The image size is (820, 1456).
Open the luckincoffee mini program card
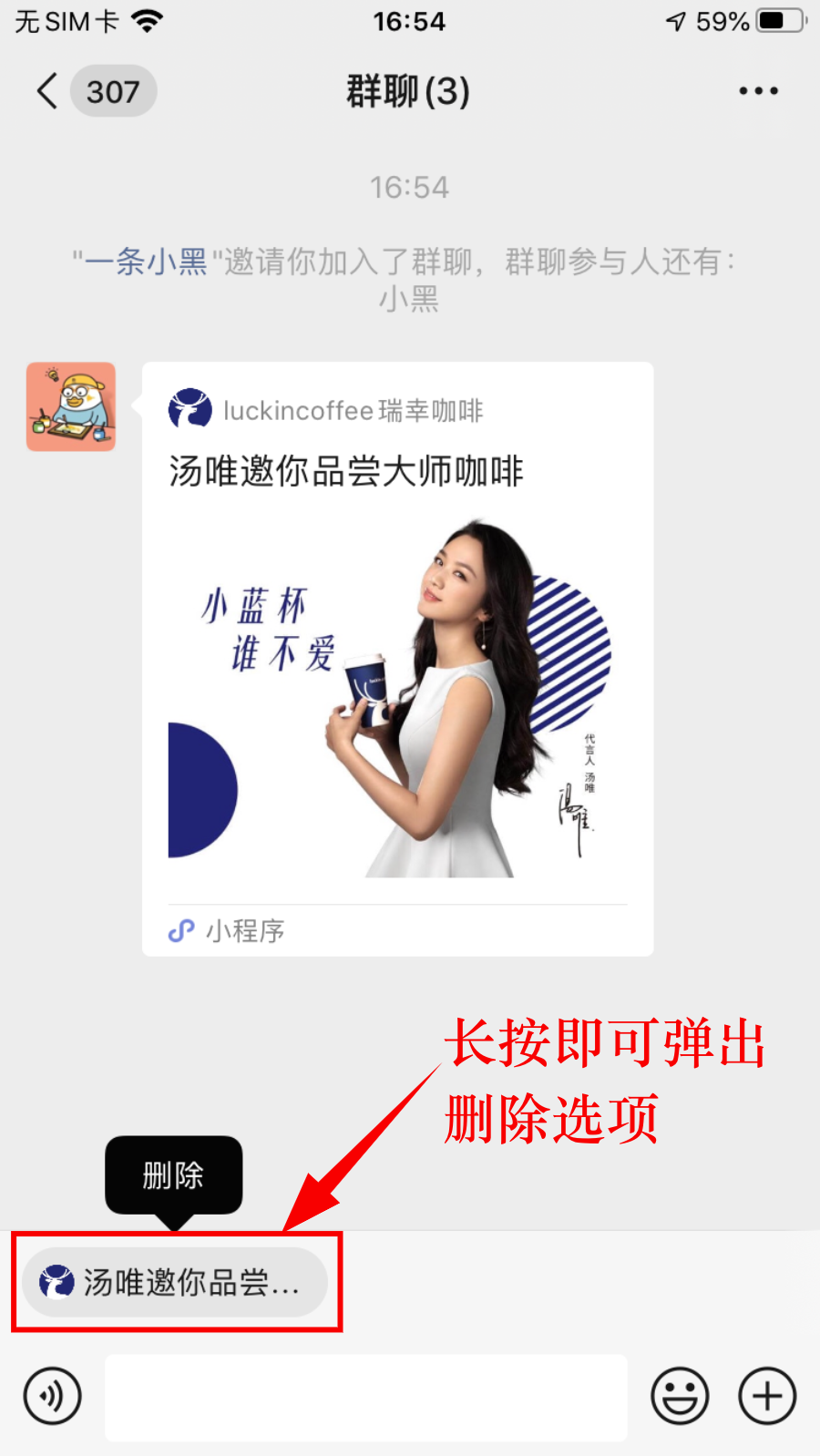tap(397, 658)
